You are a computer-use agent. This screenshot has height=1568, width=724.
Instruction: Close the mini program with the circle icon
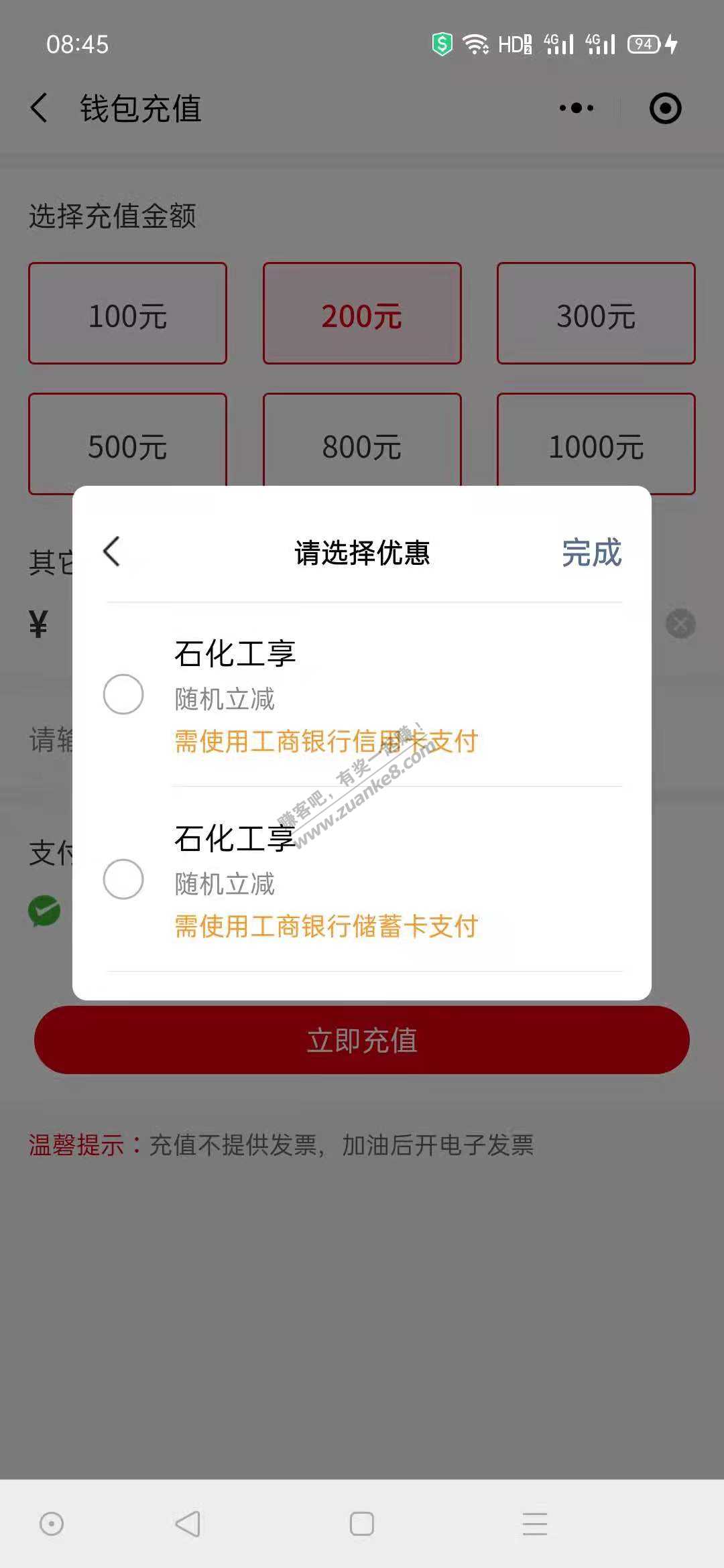click(x=665, y=108)
